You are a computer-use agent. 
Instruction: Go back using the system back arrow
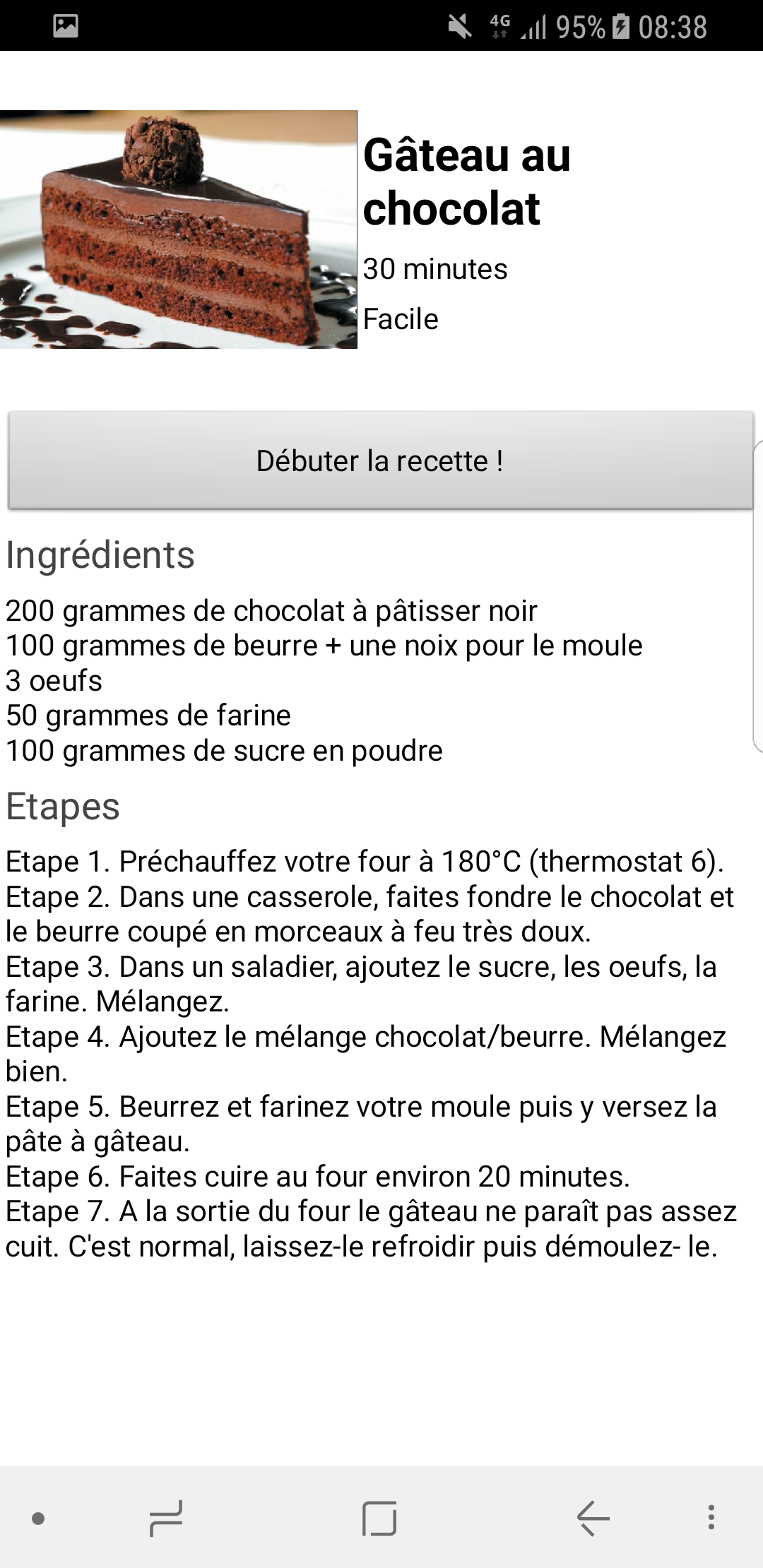pos(593,1517)
